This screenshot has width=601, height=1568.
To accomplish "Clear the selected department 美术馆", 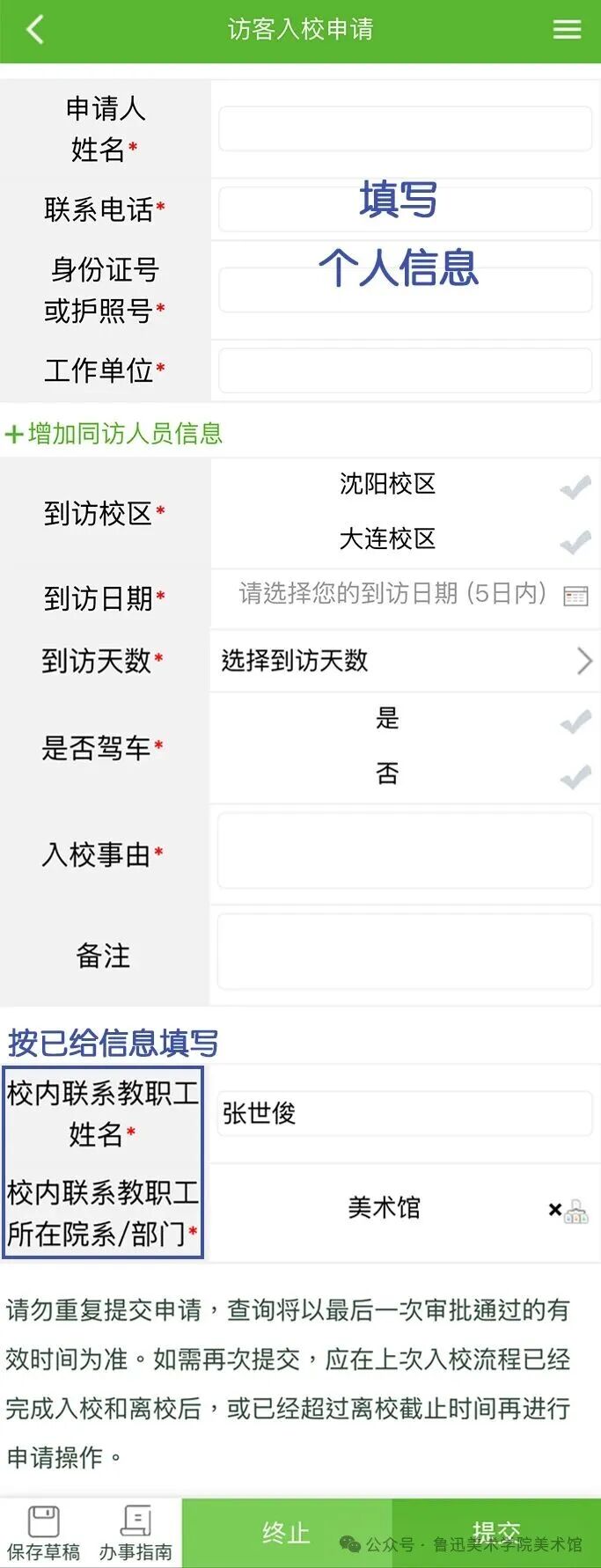I will [555, 1209].
